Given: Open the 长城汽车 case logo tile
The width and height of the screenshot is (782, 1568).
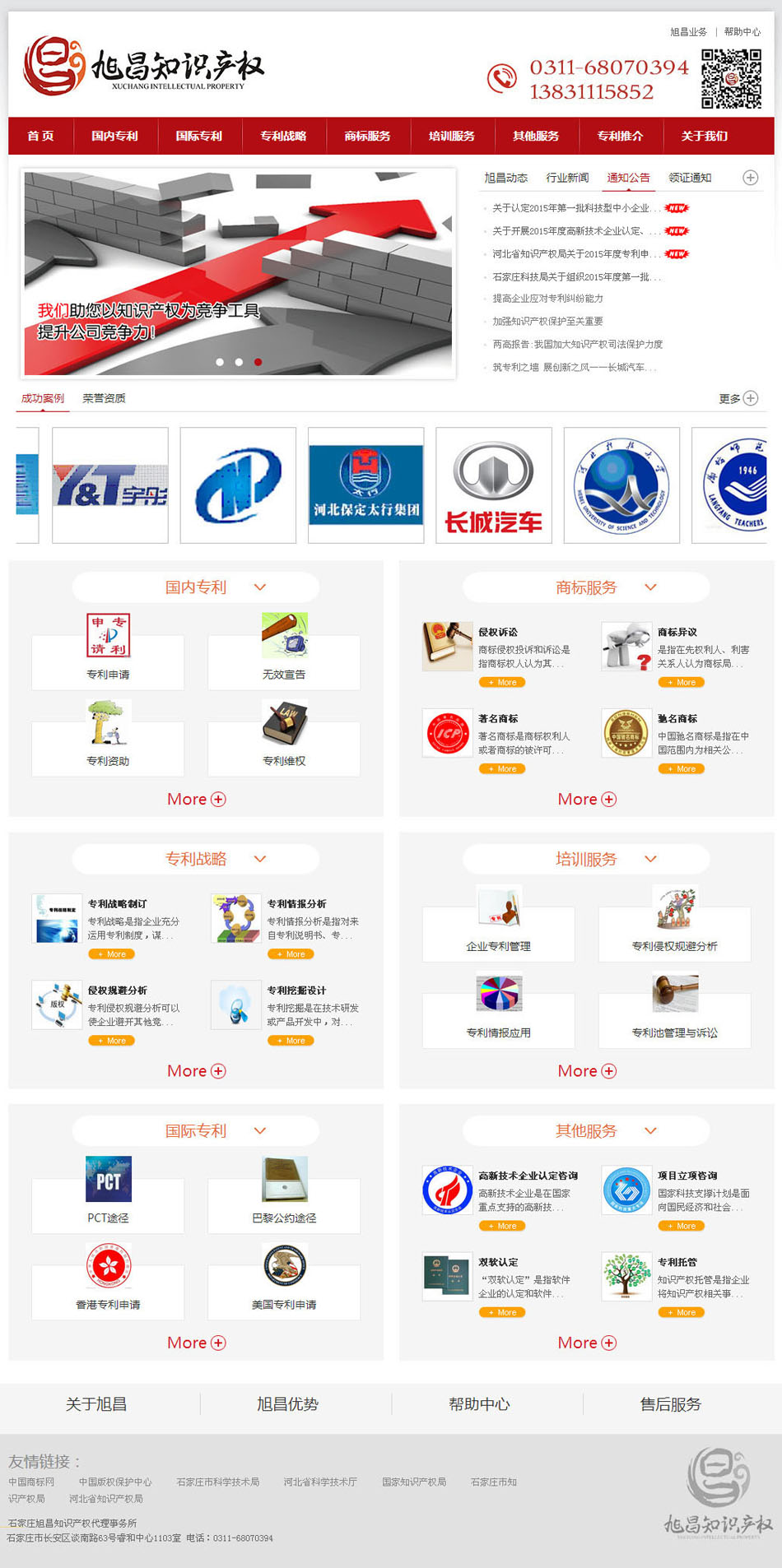Looking at the screenshot, I should [x=493, y=485].
